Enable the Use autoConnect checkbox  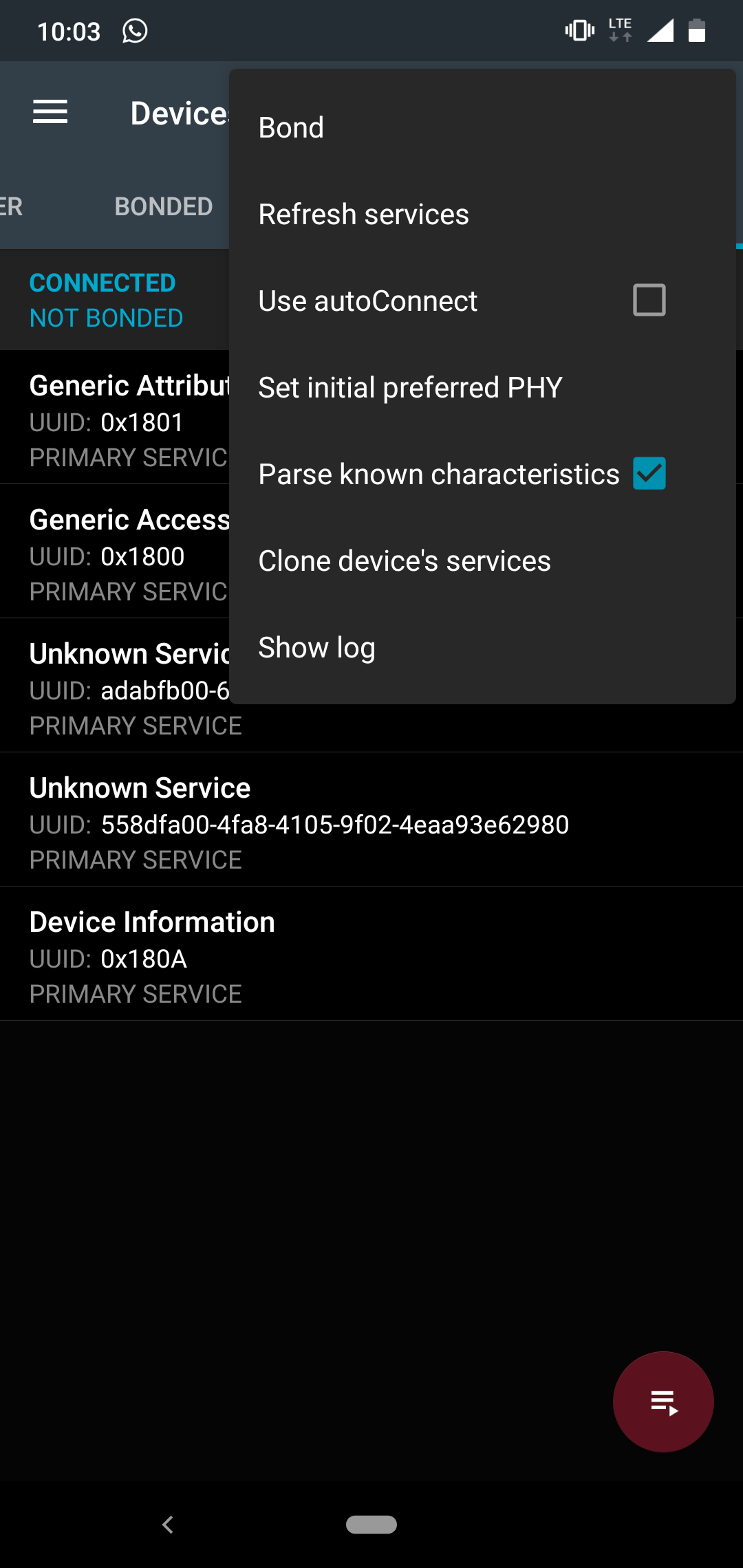coord(649,301)
